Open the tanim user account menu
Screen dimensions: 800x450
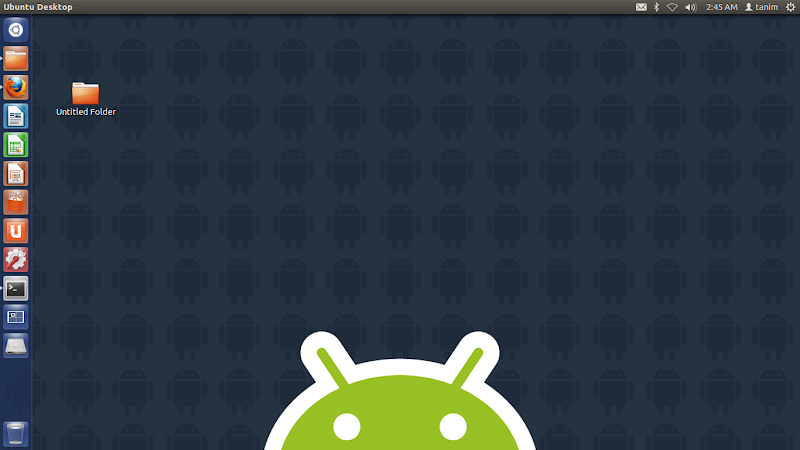[x=762, y=7]
